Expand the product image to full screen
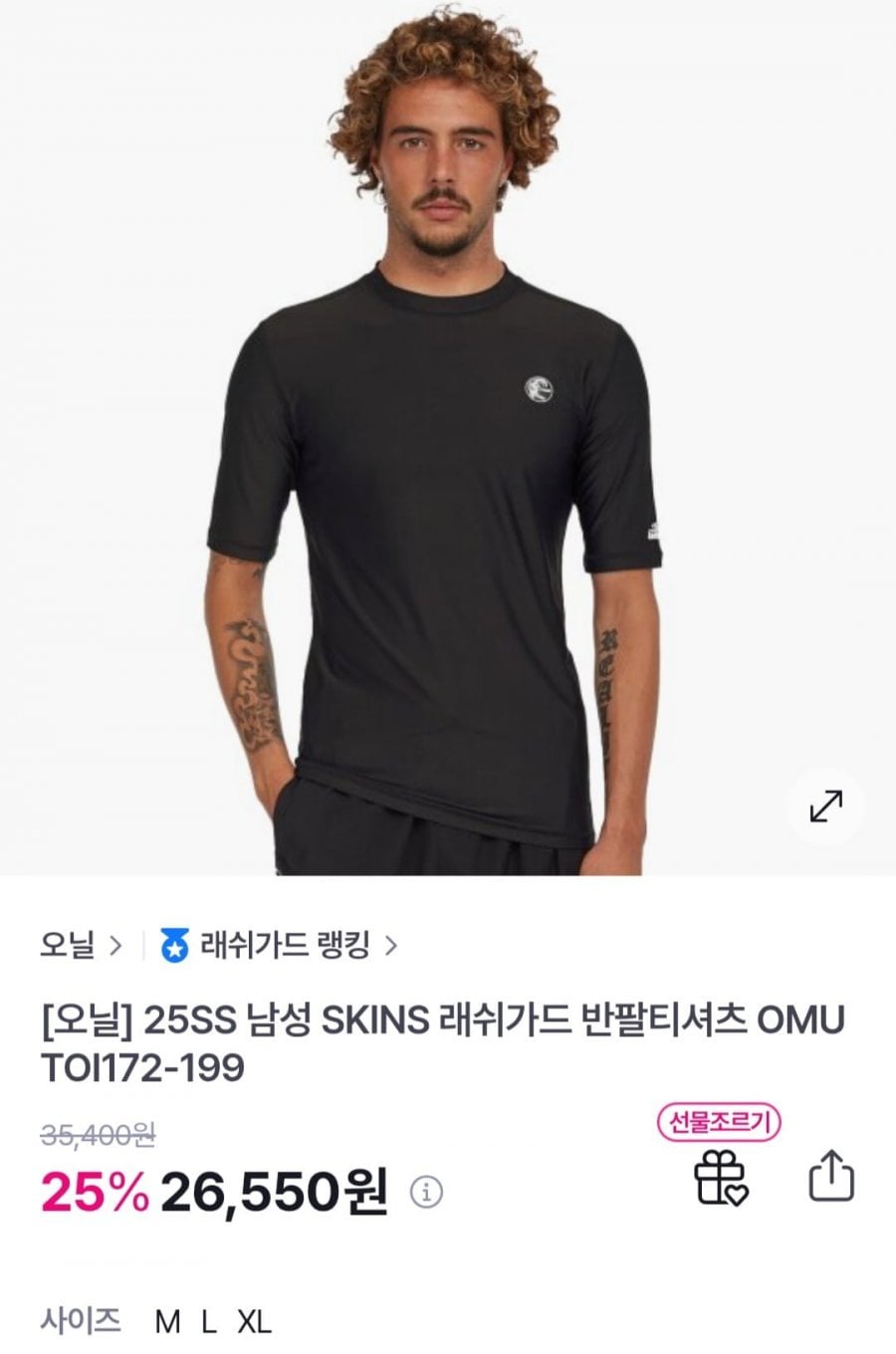 click(826, 806)
